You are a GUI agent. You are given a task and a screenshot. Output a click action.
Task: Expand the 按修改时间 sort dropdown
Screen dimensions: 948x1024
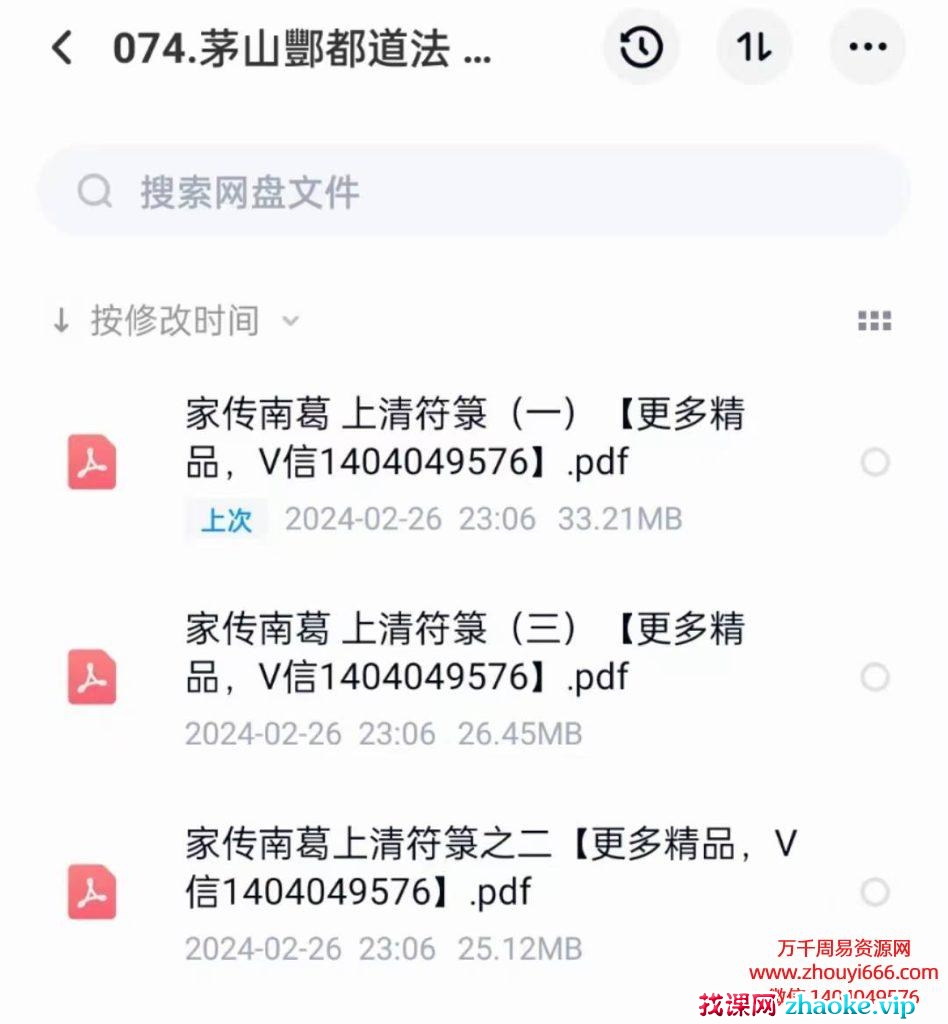pos(175,321)
